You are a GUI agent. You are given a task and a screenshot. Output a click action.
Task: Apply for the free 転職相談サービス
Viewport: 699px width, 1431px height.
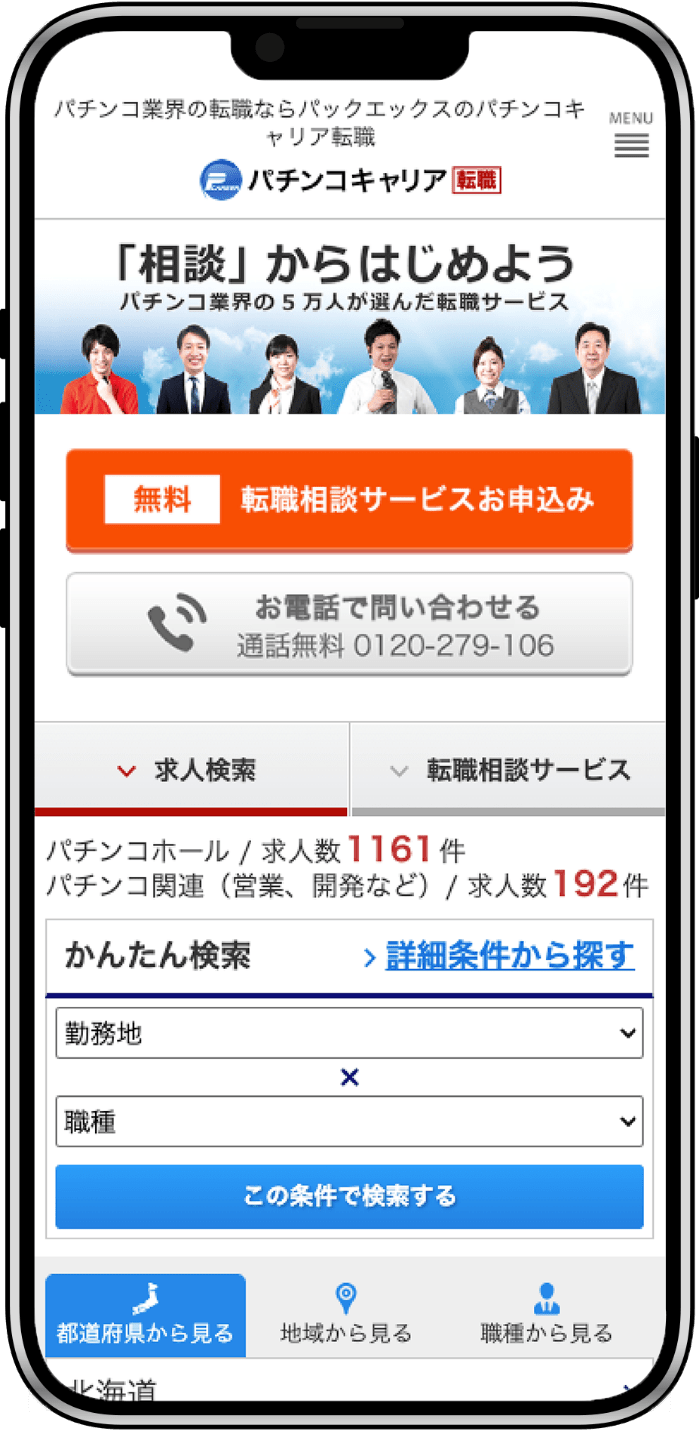(x=349, y=499)
